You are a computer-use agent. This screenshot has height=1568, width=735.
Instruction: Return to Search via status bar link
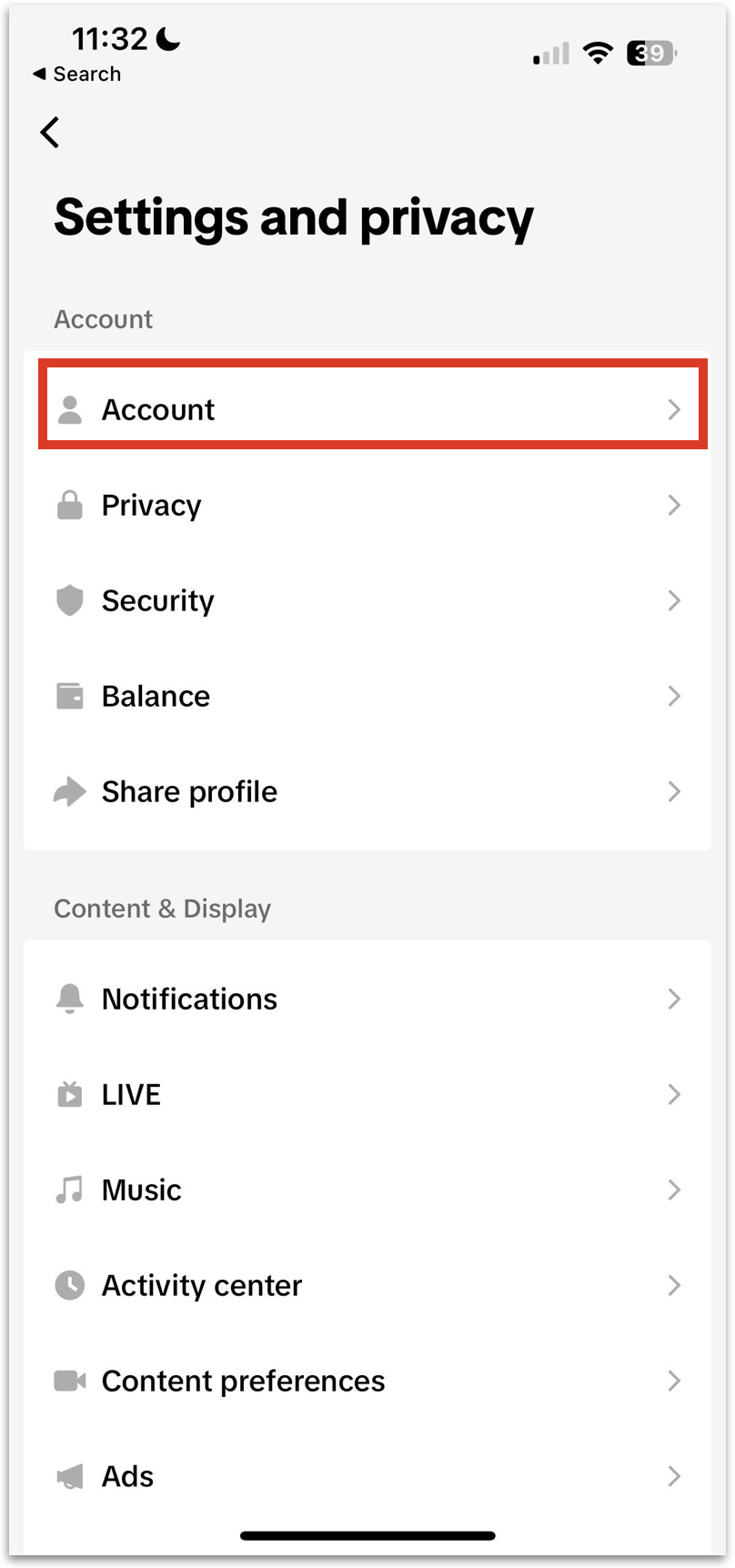tap(77, 75)
